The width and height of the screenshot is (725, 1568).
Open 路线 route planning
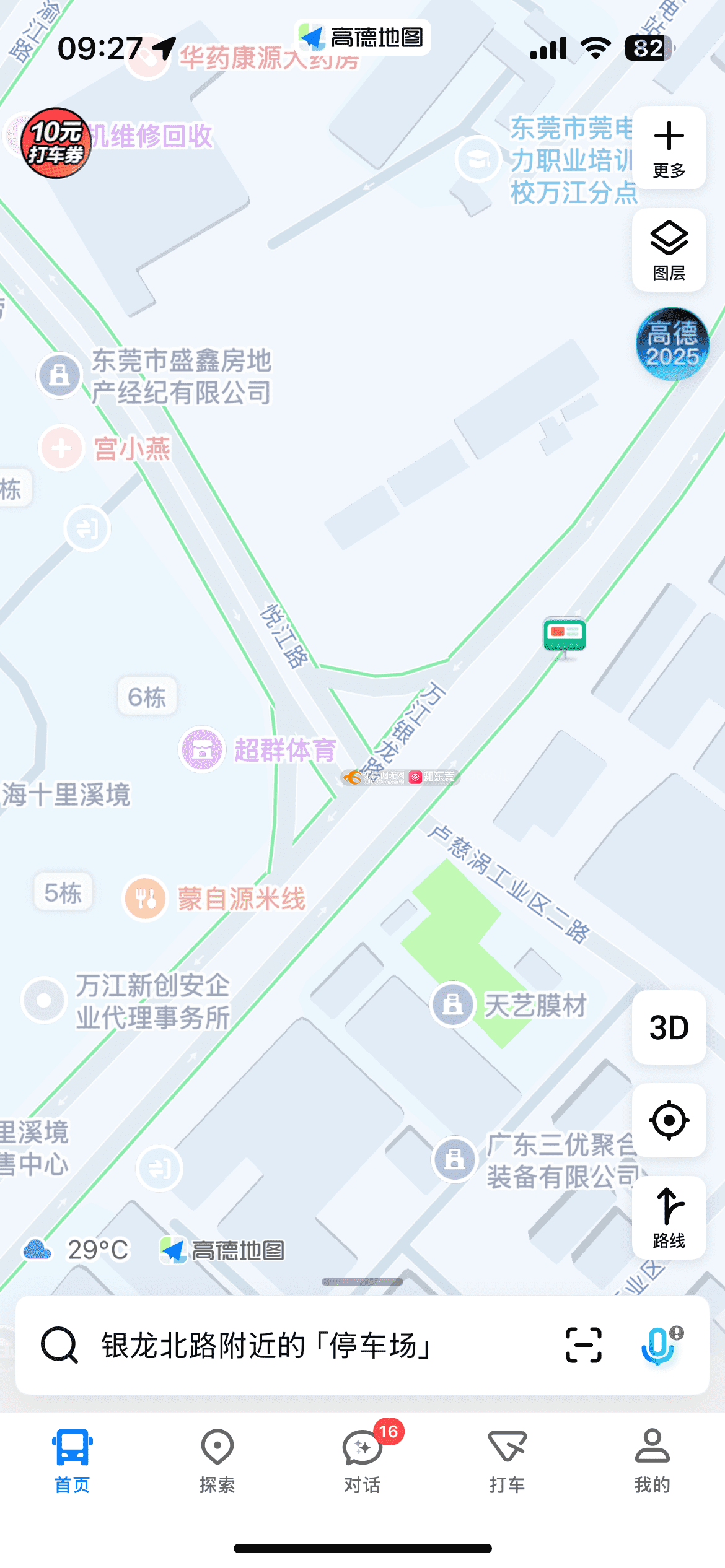point(669,1217)
